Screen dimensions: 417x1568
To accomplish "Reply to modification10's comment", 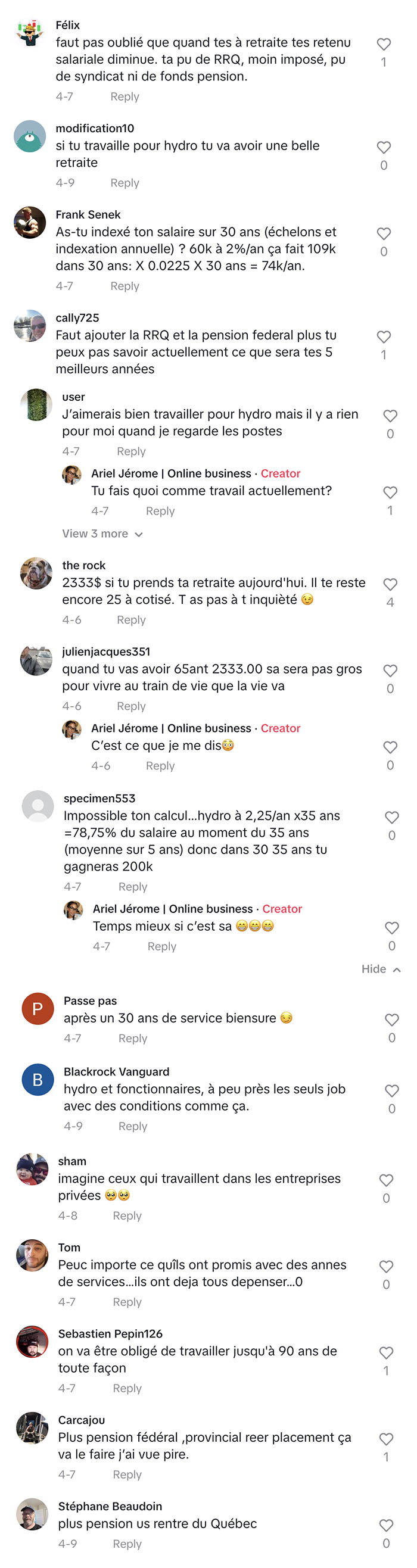I will [x=125, y=183].
